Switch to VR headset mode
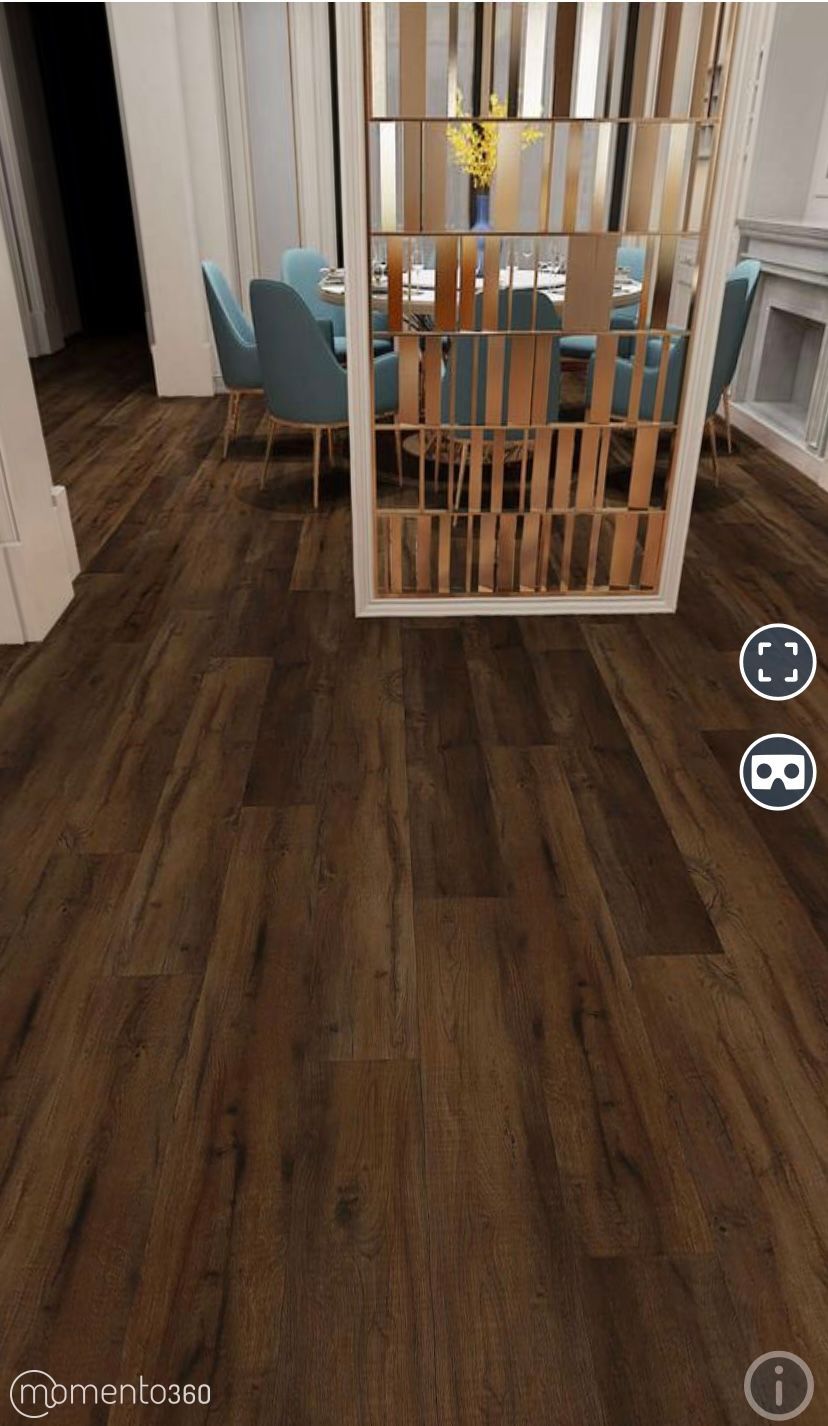 click(777, 772)
